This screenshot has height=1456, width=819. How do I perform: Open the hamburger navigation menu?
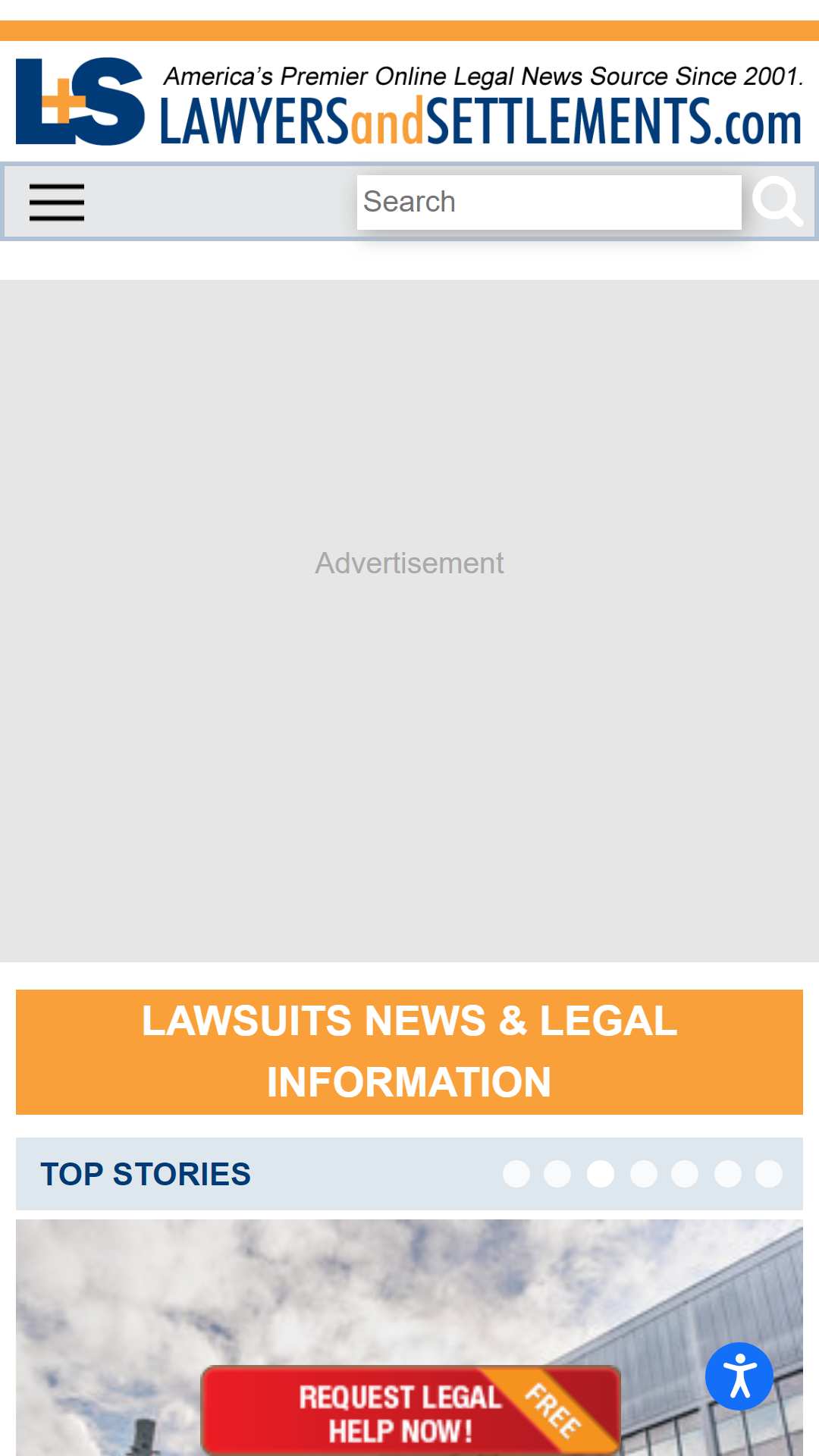[x=57, y=202]
